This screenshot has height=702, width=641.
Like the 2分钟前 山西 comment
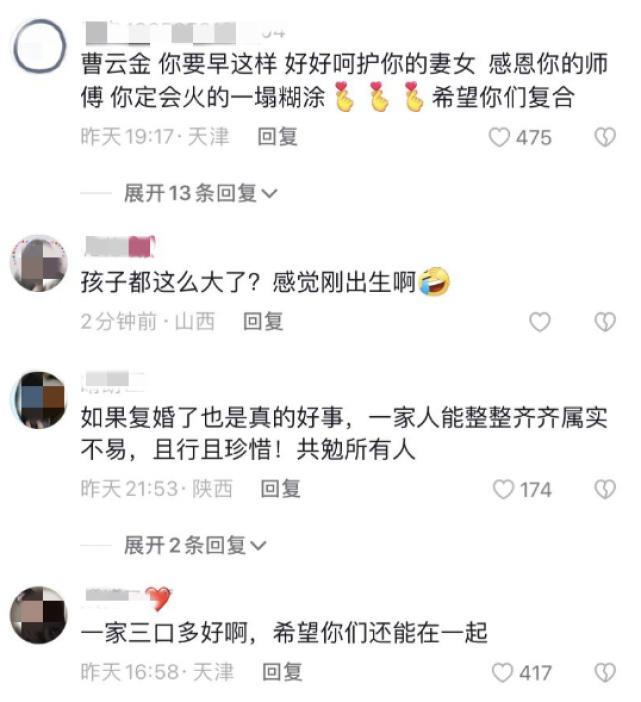[x=539, y=322]
